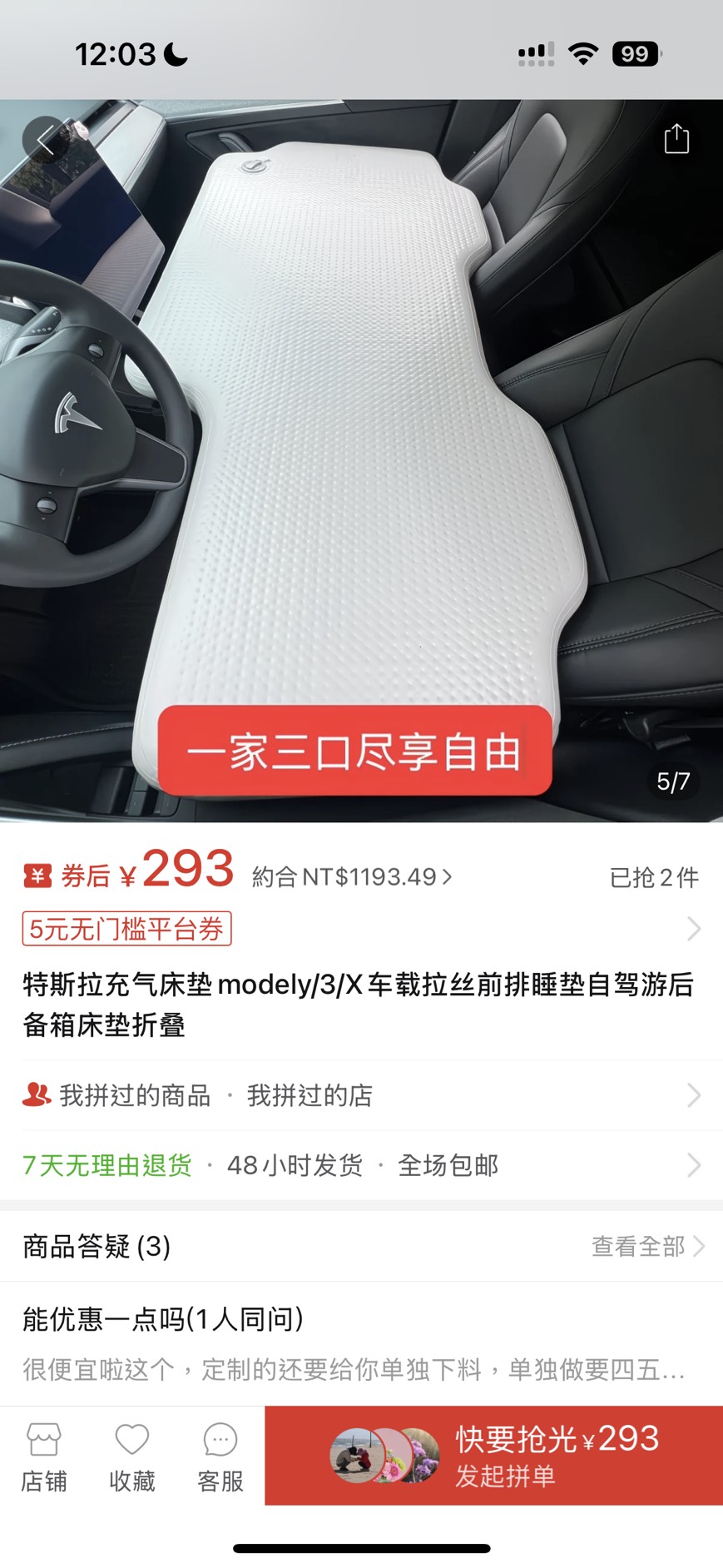The image size is (723, 1568).
Task: Claim the 5元无门槛平台券 coupon
Action: 126,929
